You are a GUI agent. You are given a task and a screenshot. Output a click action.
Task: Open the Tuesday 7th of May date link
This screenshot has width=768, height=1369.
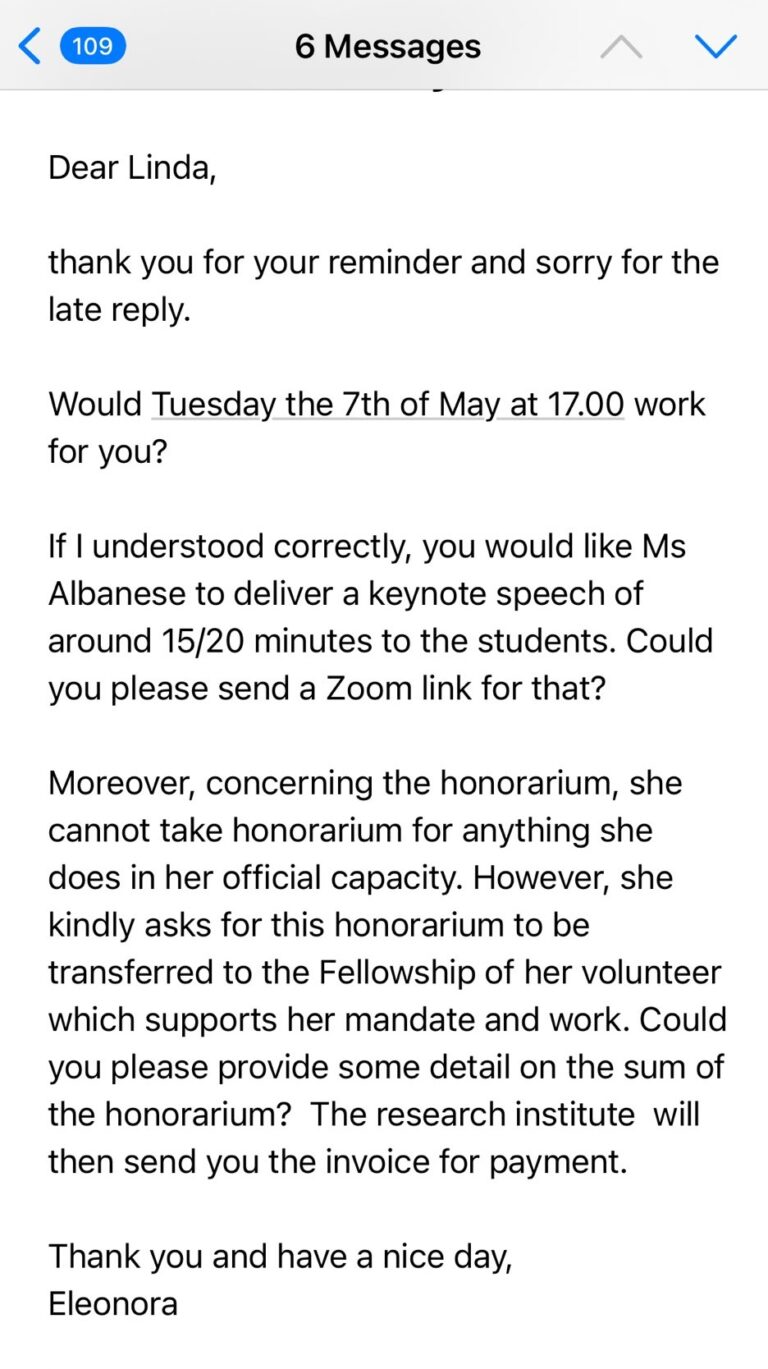point(388,404)
